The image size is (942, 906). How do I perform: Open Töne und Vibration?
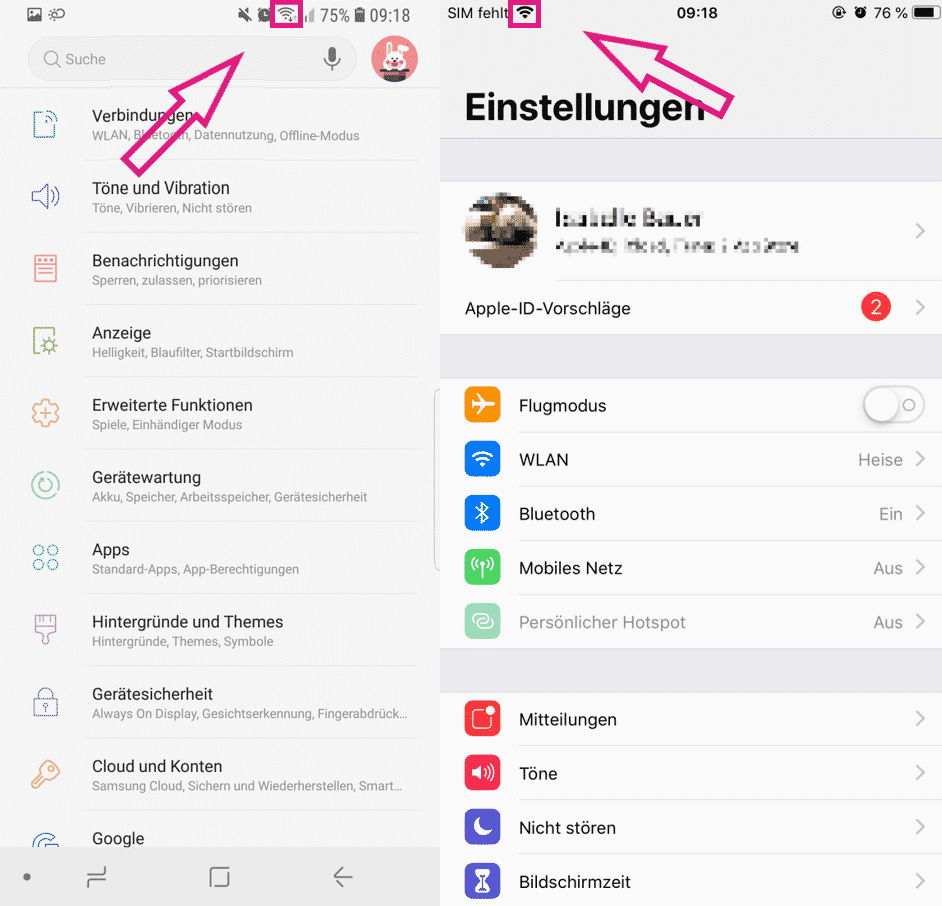pyautogui.click(x=225, y=197)
